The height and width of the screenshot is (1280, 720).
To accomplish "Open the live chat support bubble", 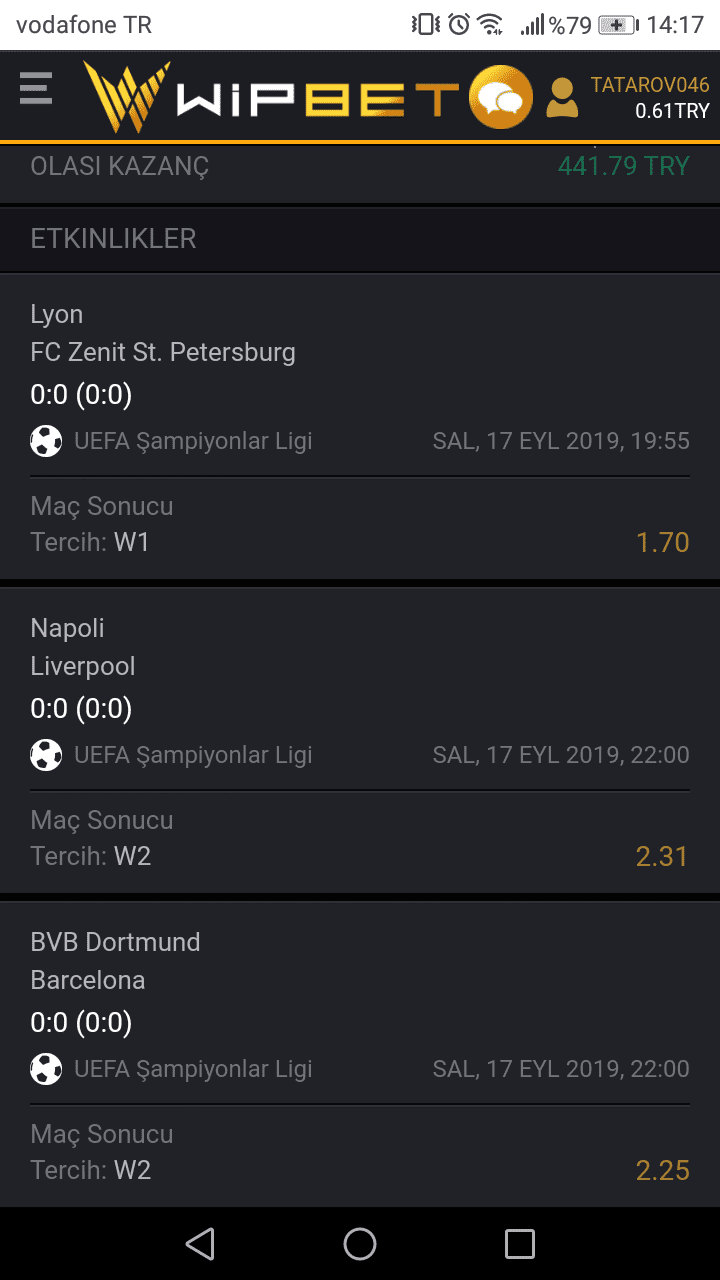I will [501, 97].
